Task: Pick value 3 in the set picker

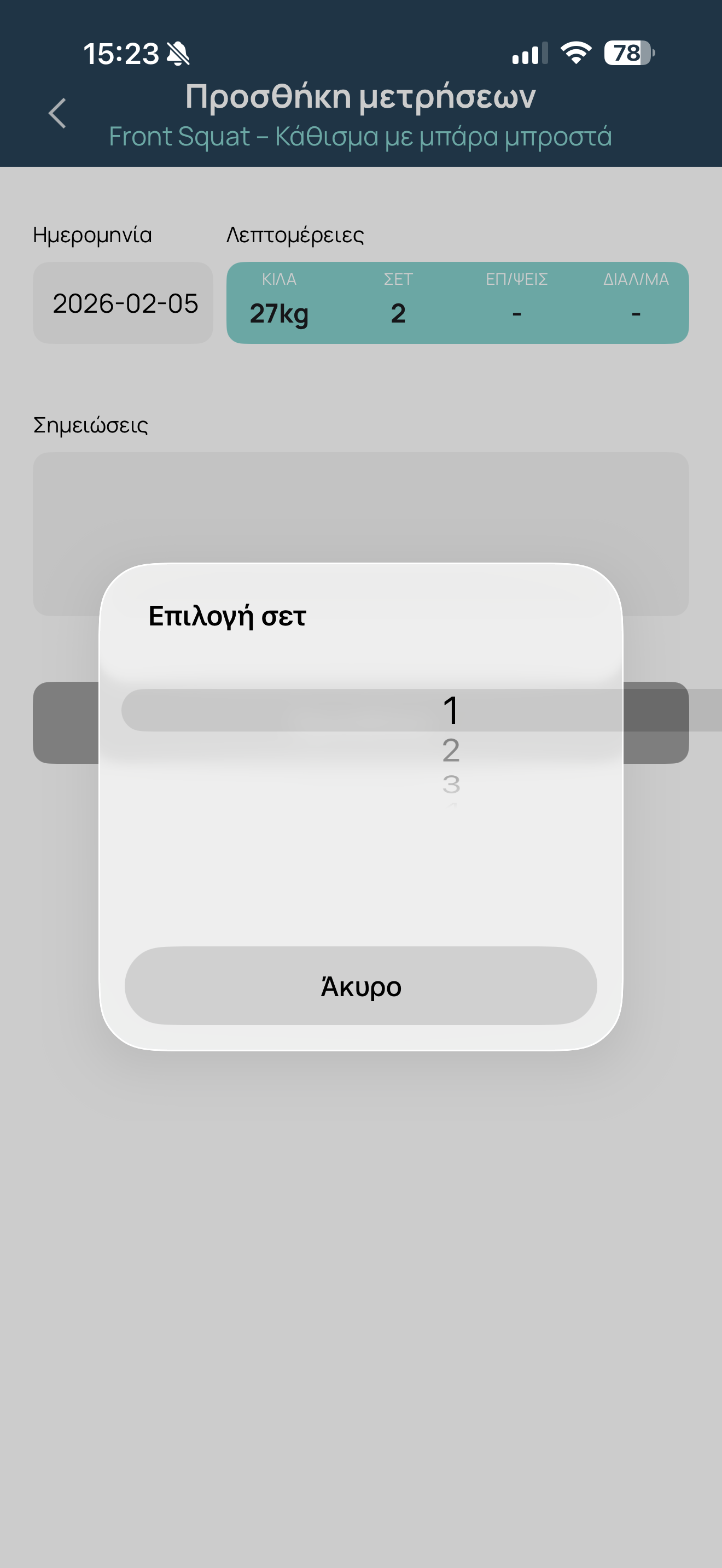Action: pos(451,785)
